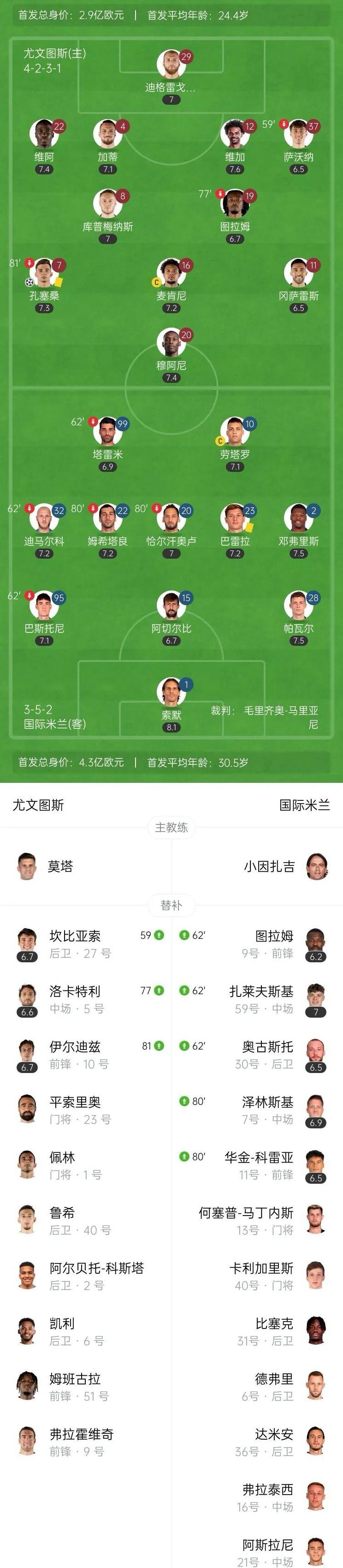Open goalkeeper 索默's player profile
343x1568 pixels.
pos(171,692)
